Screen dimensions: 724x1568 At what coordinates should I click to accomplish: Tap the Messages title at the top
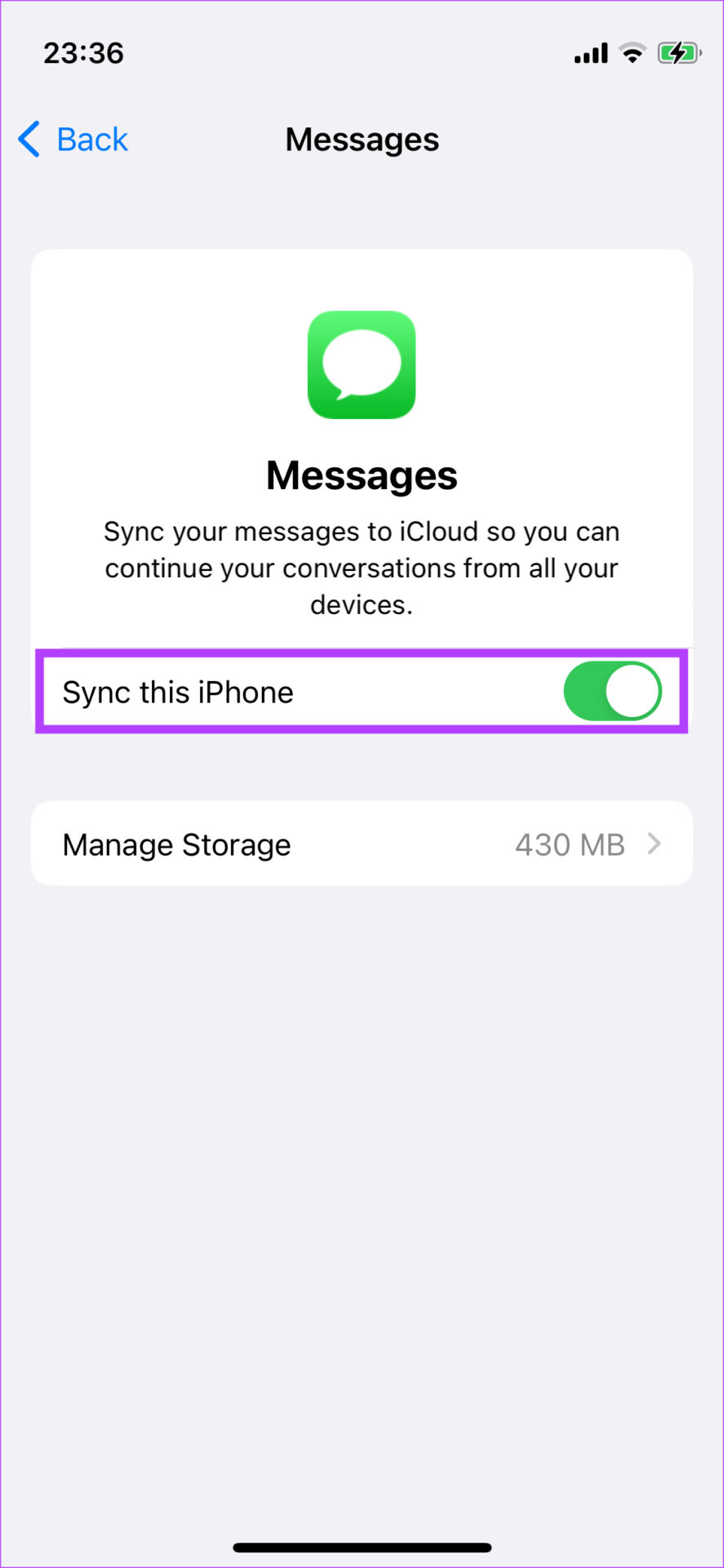point(362,139)
